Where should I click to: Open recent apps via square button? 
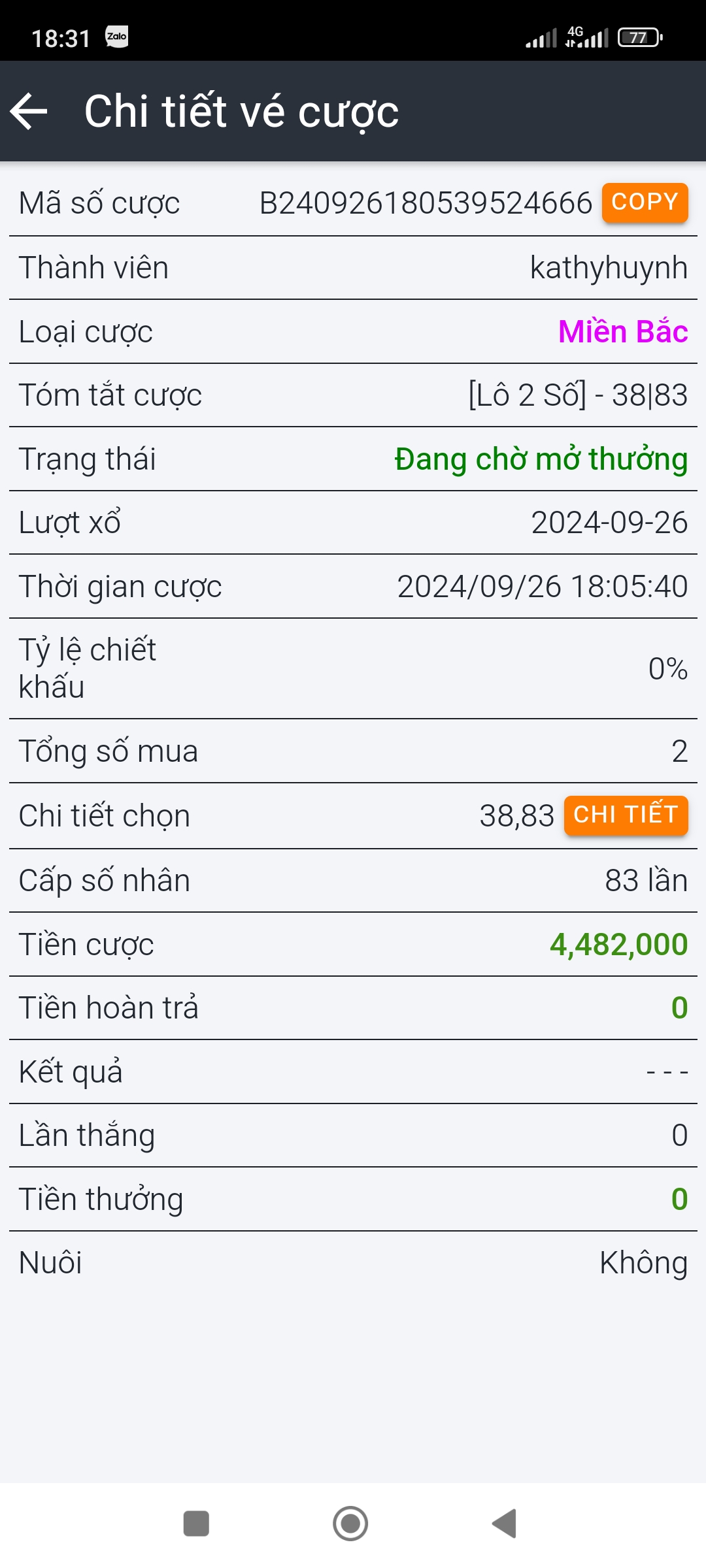click(196, 1524)
